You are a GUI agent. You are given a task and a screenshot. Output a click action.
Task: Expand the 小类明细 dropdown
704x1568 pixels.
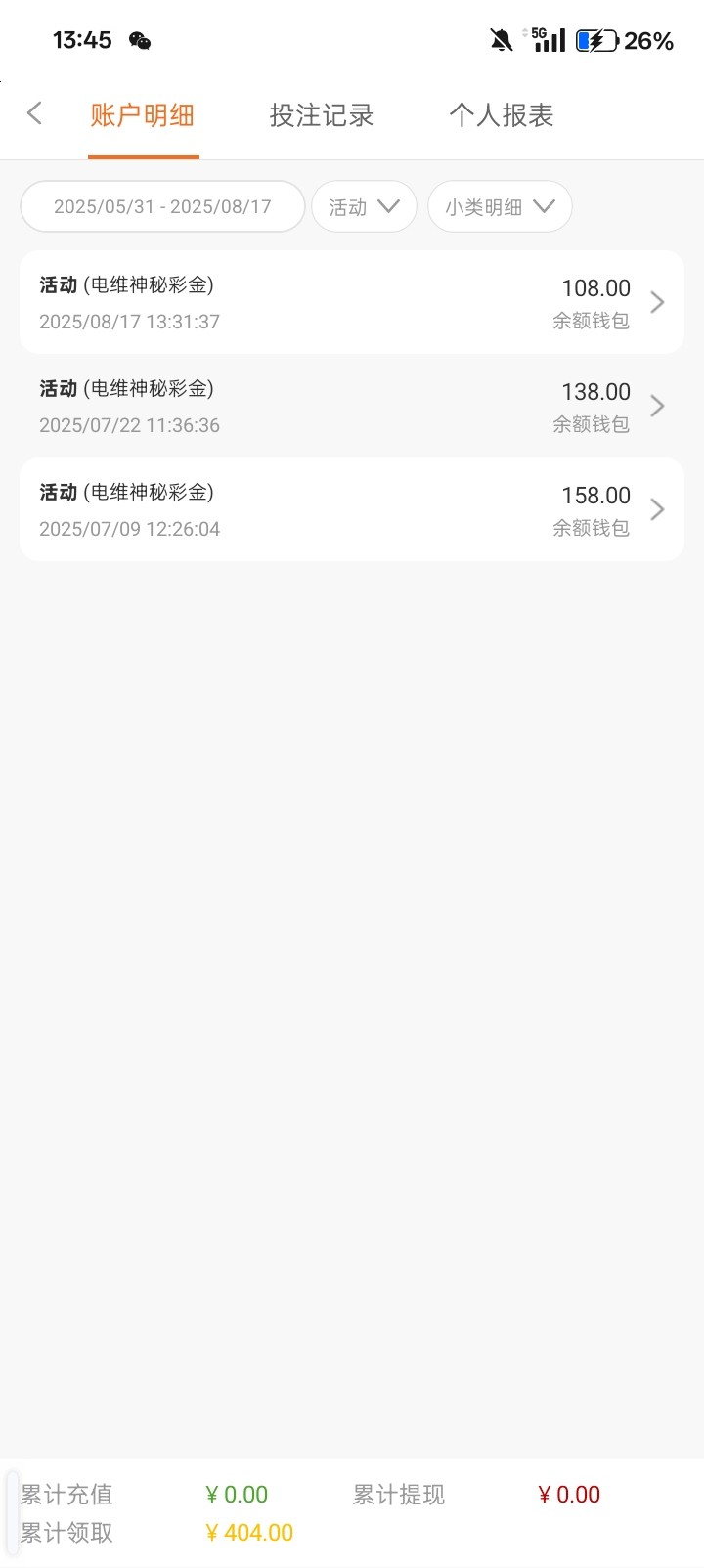[x=500, y=206]
